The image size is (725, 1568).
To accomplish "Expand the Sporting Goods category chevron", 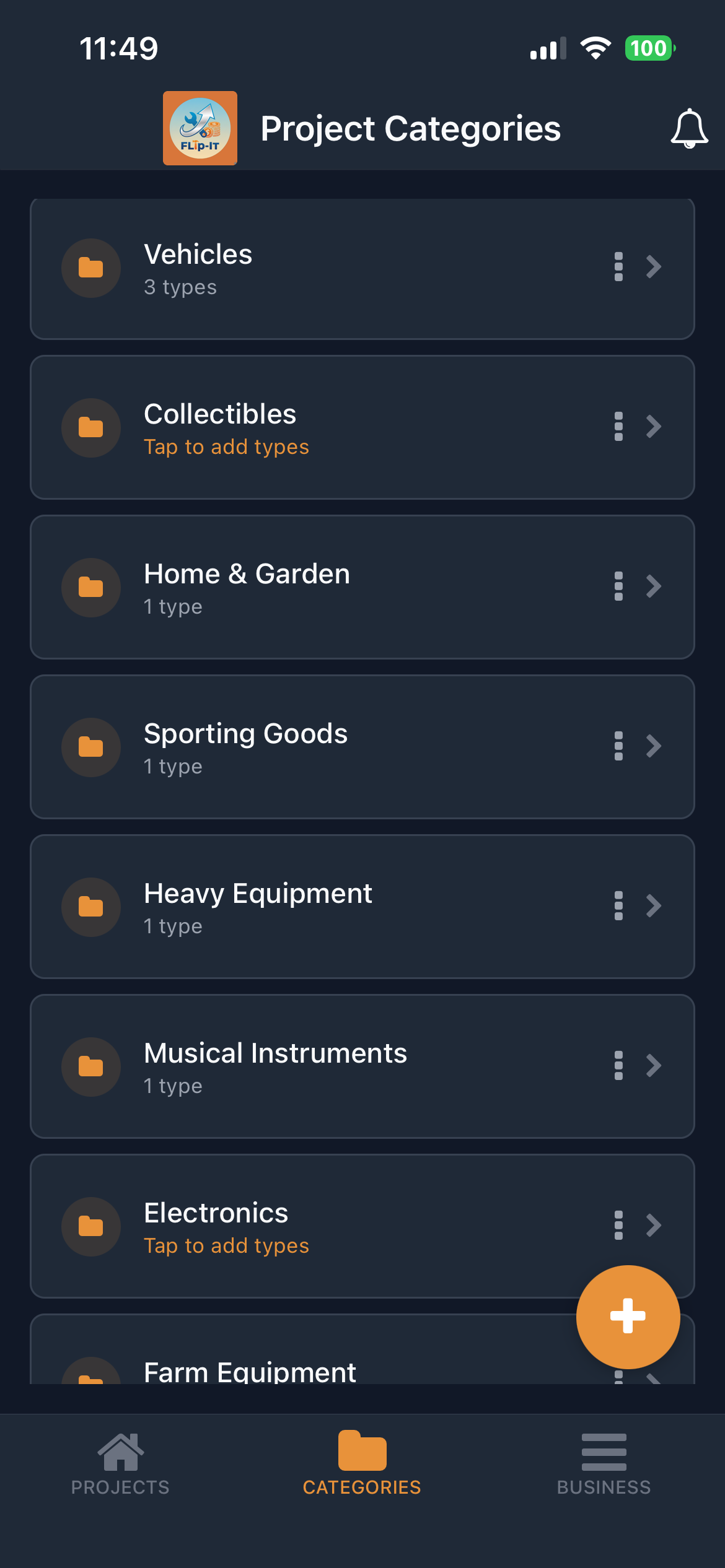I will click(654, 747).
